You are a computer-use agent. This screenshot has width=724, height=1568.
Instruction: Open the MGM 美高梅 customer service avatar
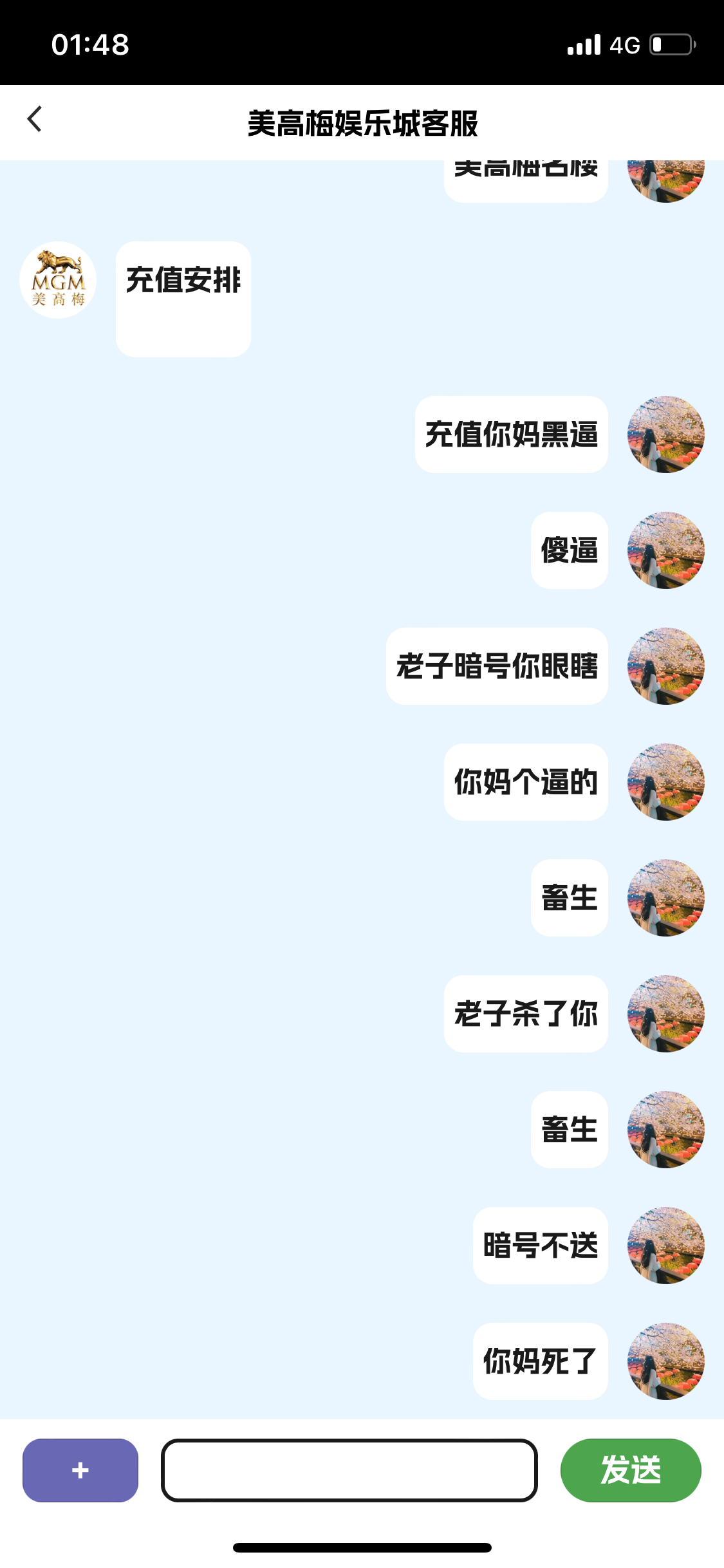click(58, 280)
